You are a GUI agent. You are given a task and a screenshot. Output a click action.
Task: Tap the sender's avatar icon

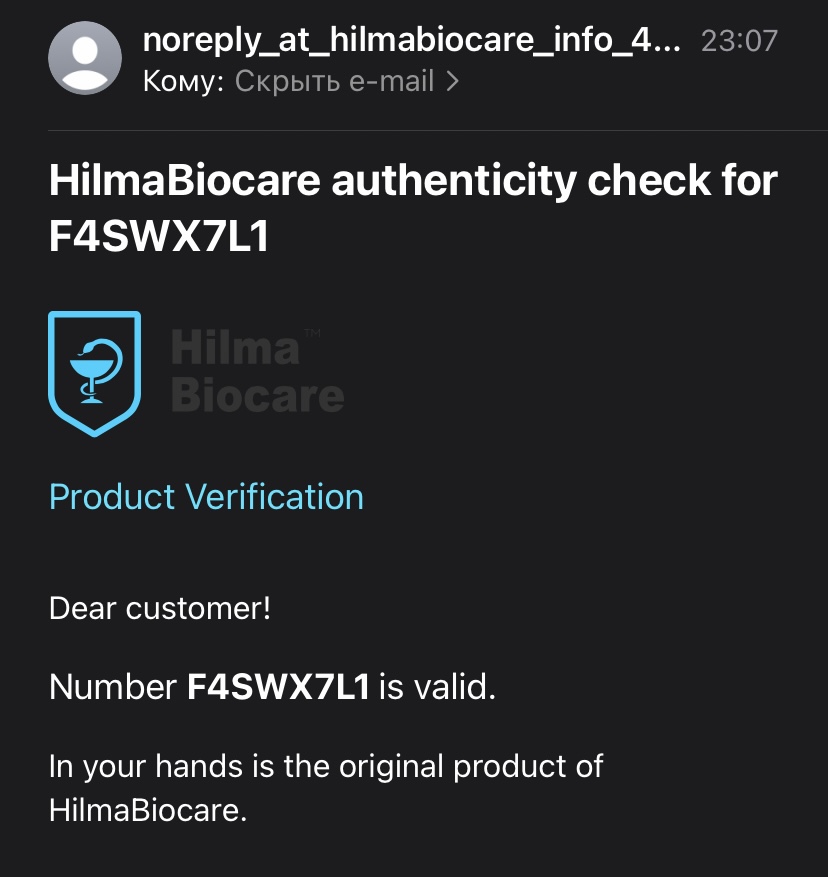point(88,59)
